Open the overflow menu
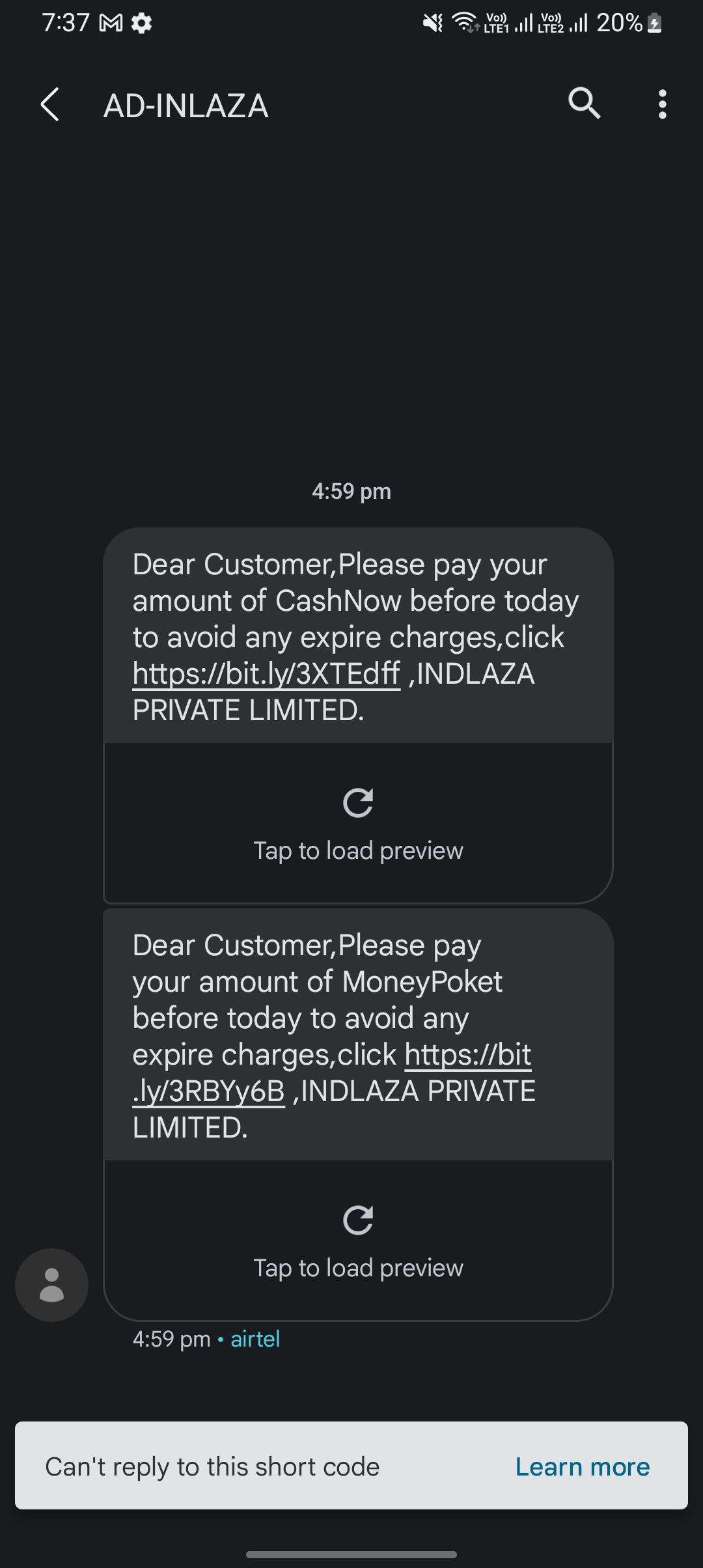The width and height of the screenshot is (703, 1568). (x=662, y=104)
